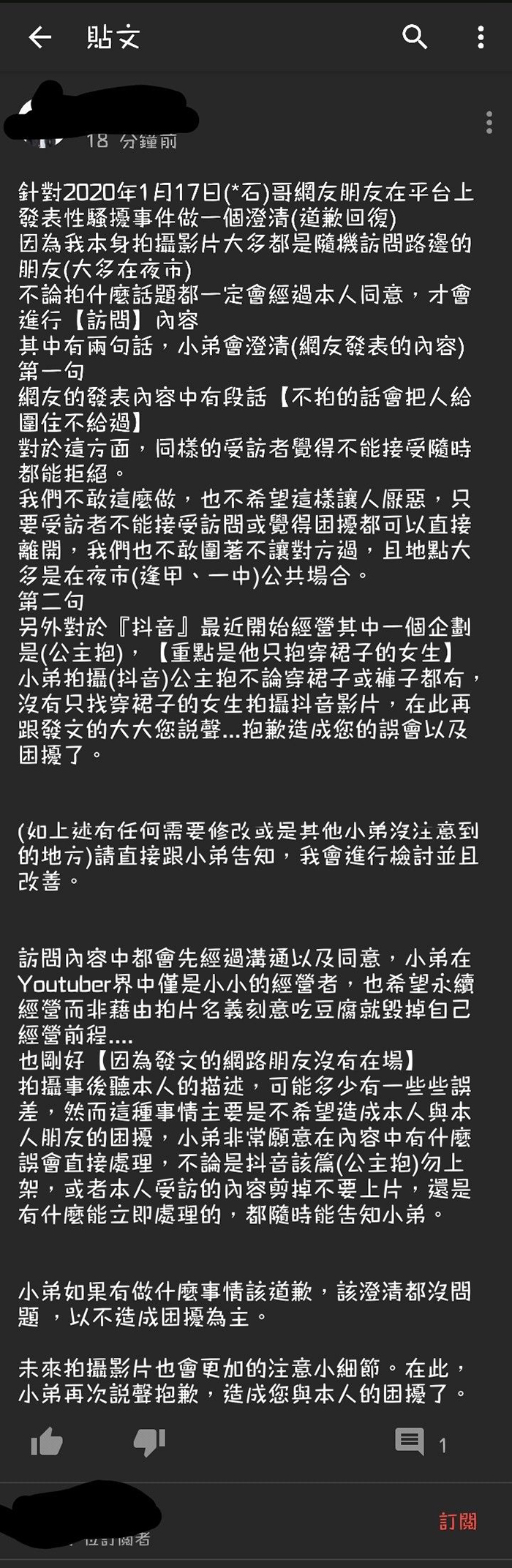Screen dimensions: 512x1568
Task: Open the app bar overflow menu
Action: coord(481,37)
